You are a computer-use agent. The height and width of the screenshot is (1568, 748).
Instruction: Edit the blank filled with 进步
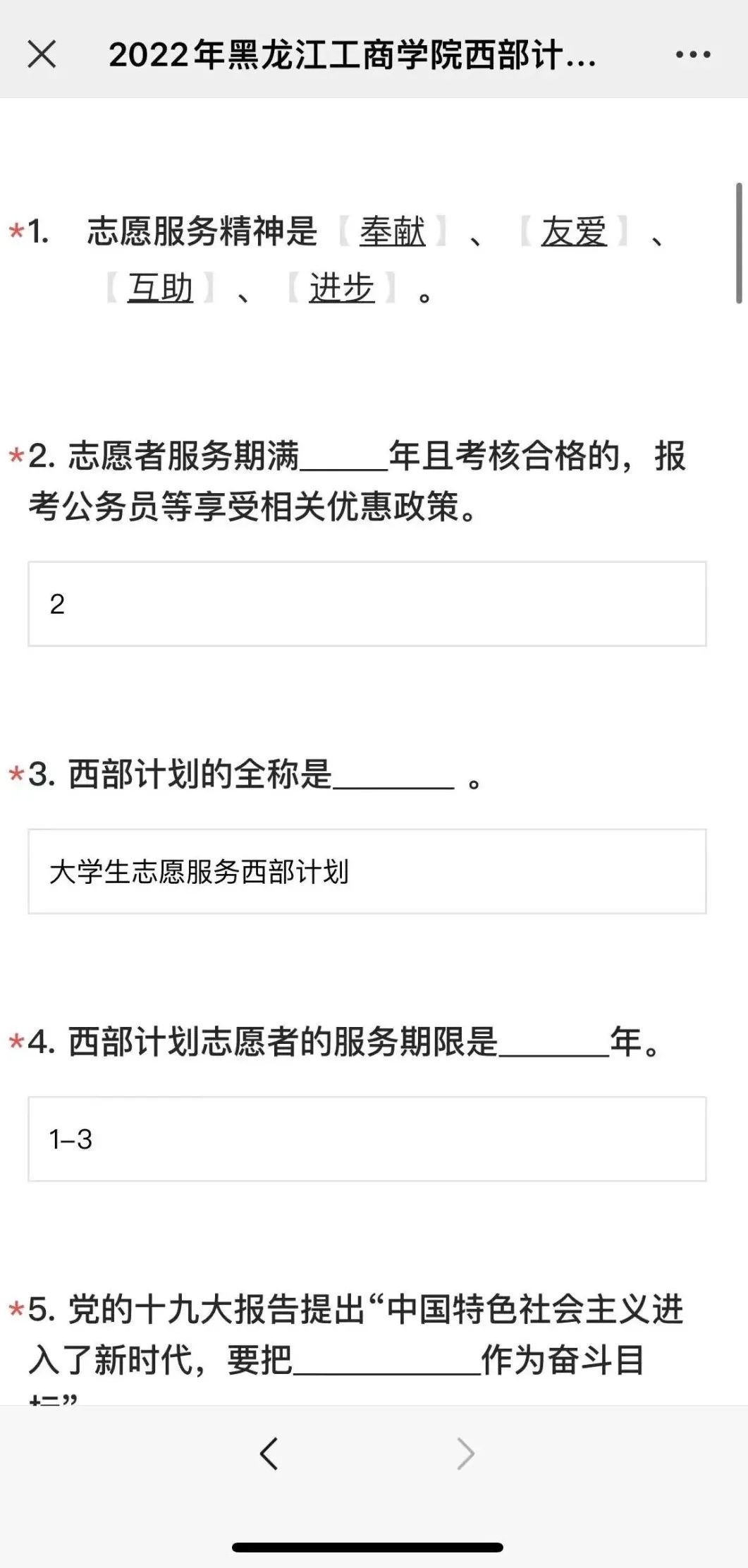coord(342,288)
